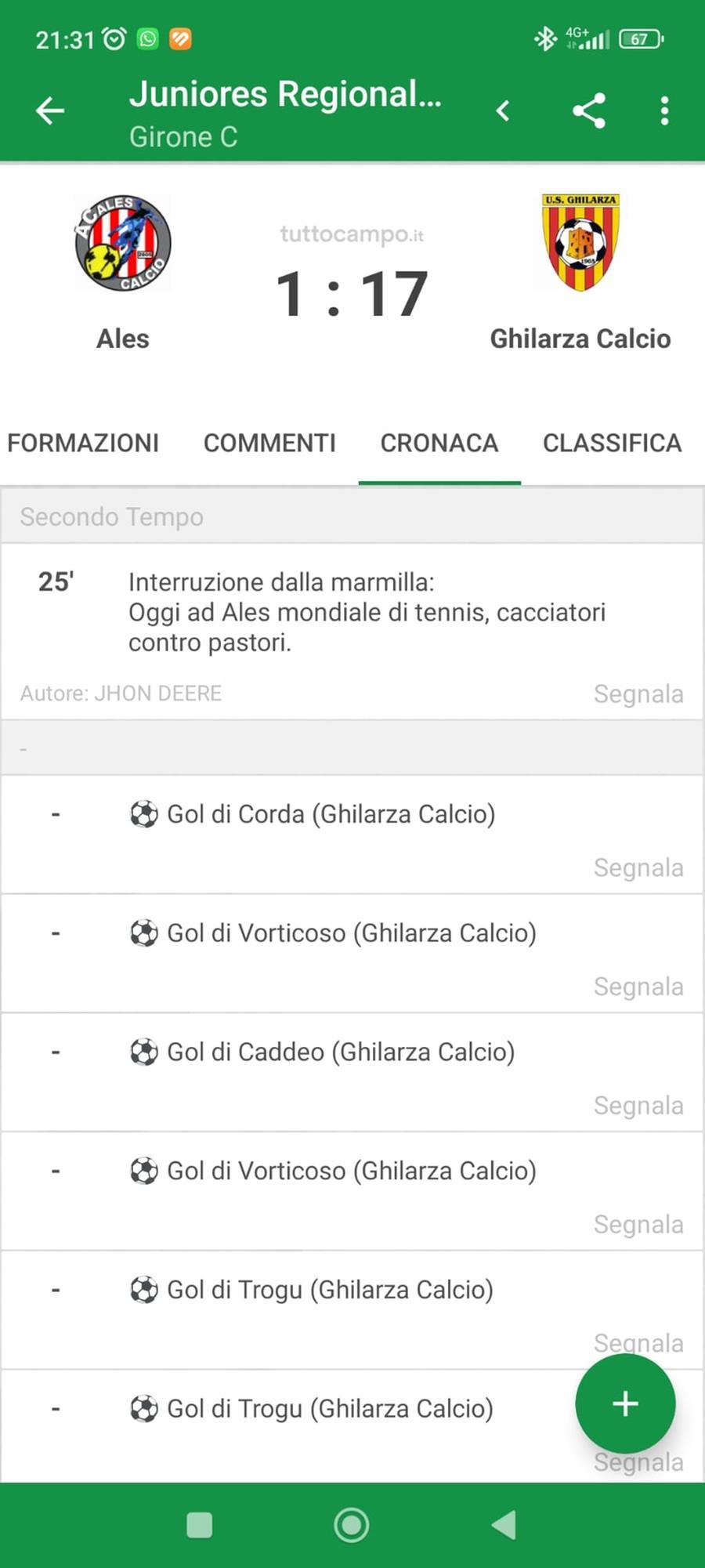The height and width of the screenshot is (1568, 705).
Task: Collapse the 25' interruption entry
Action: point(352,611)
